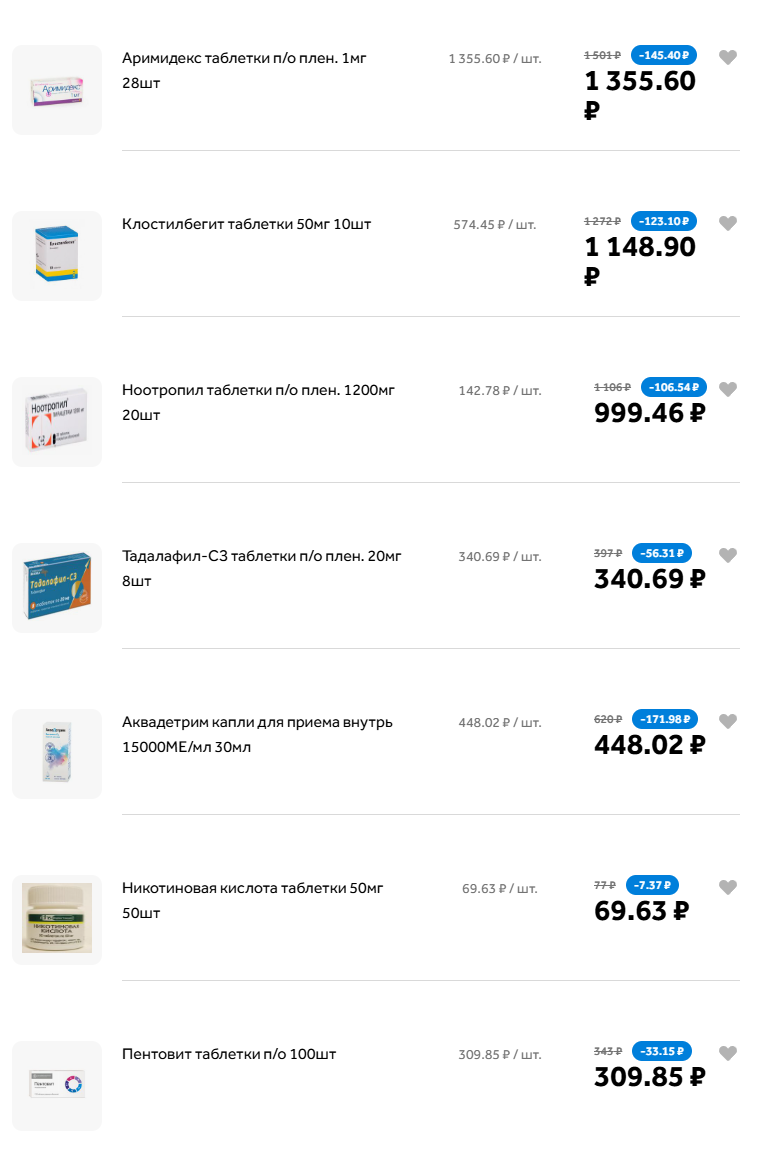Open Пентовит таблетки 100шт product page
The height and width of the screenshot is (1152, 772).
(x=229, y=1054)
